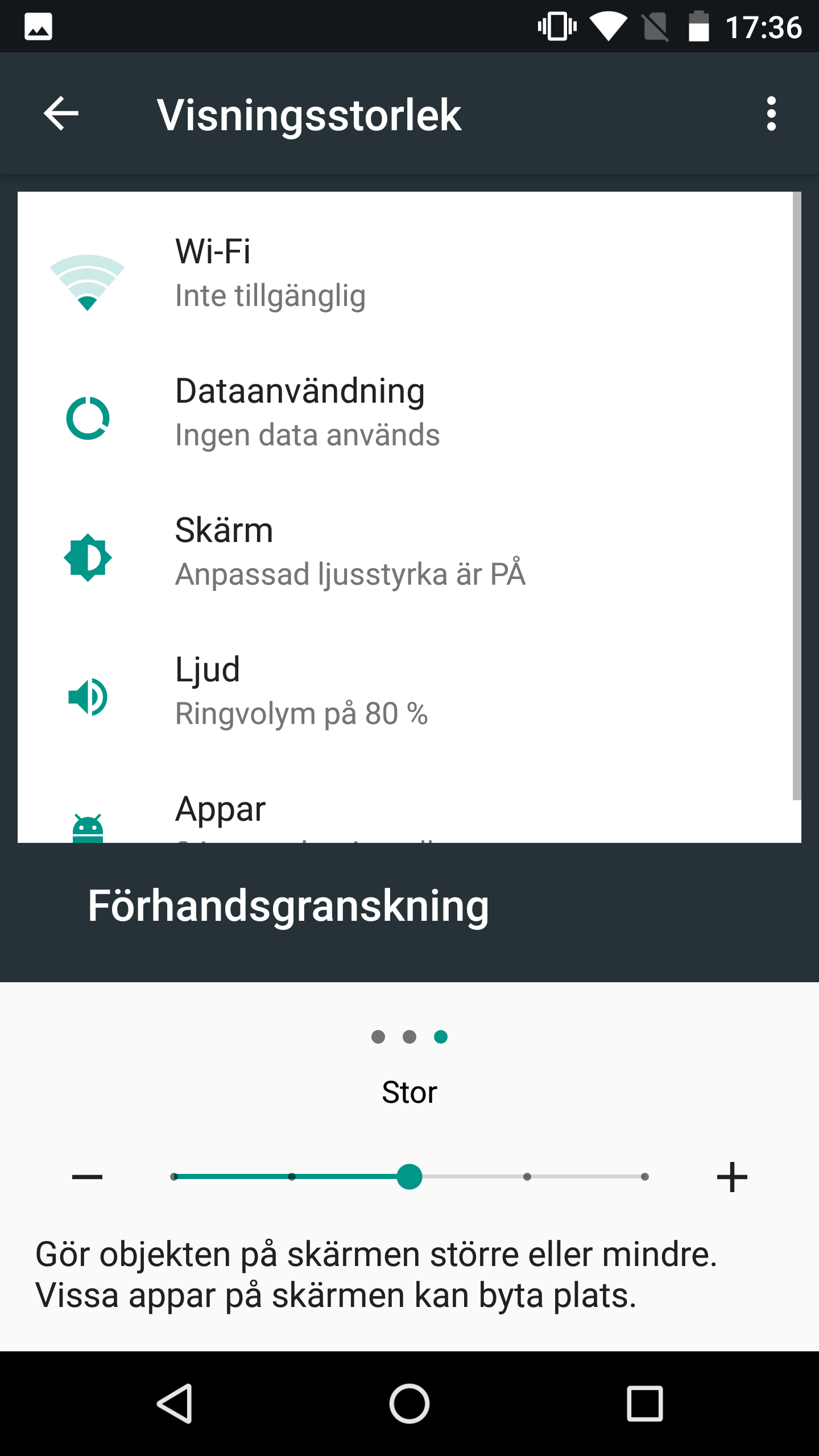Go to the system home screen
This screenshot has width=819, height=1456.
[409, 1403]
